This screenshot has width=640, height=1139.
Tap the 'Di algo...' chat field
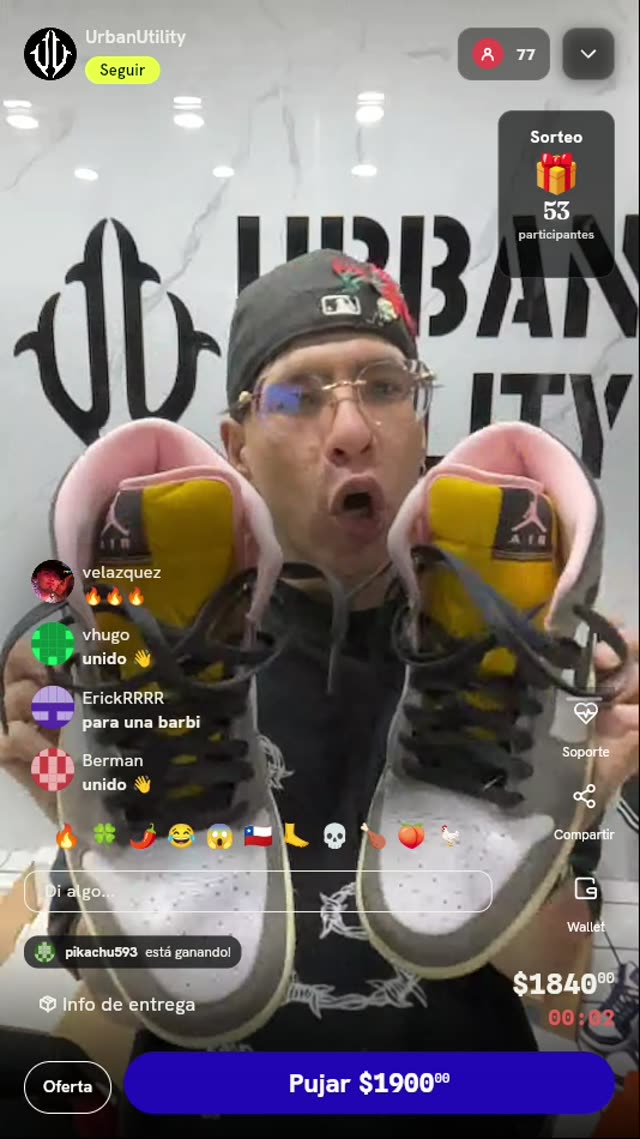[258, 891]
